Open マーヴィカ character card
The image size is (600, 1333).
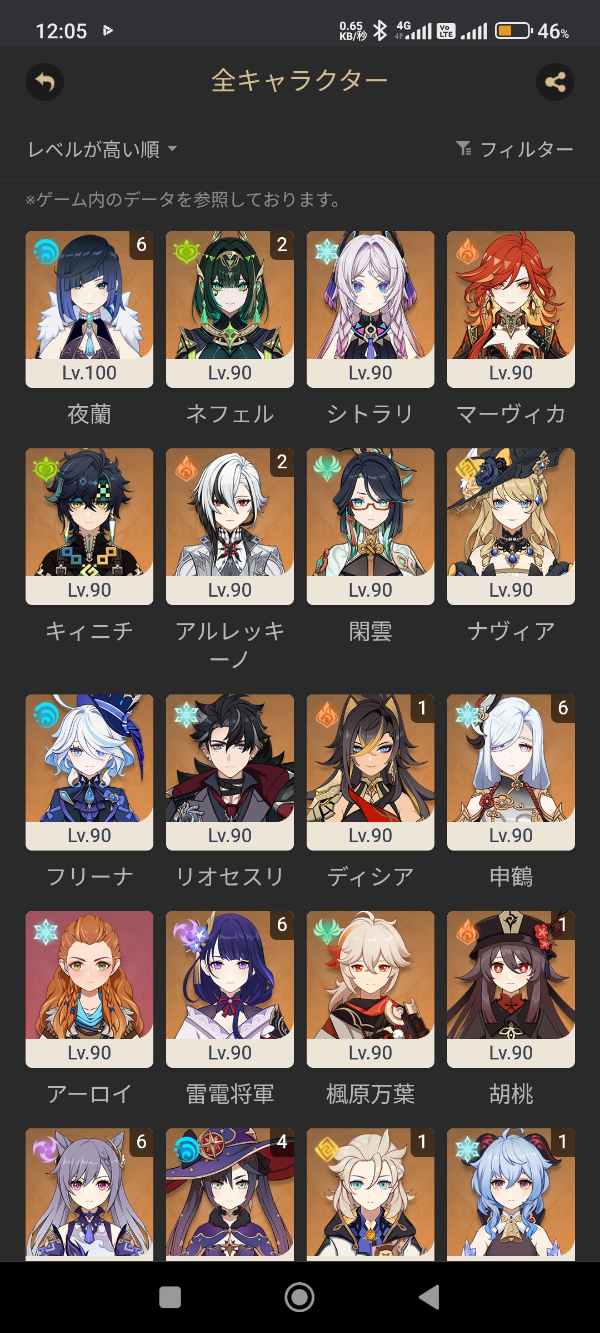[511, 309]
